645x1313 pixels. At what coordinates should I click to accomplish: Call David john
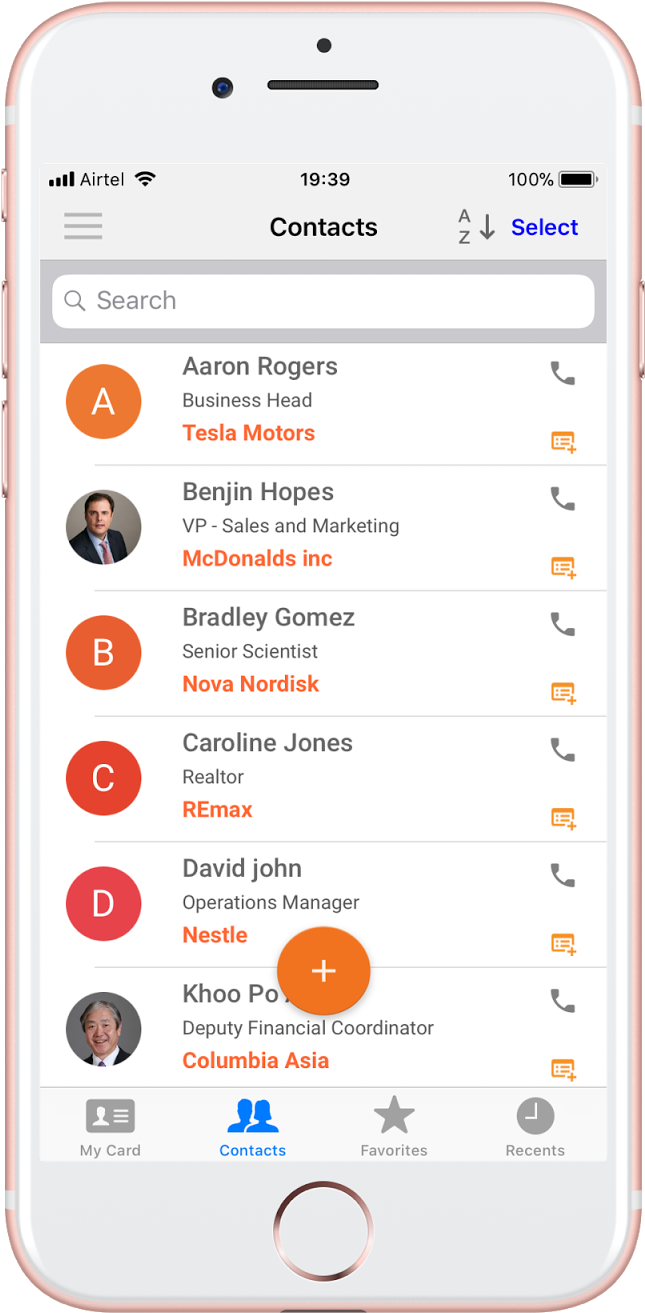point(563,875)
